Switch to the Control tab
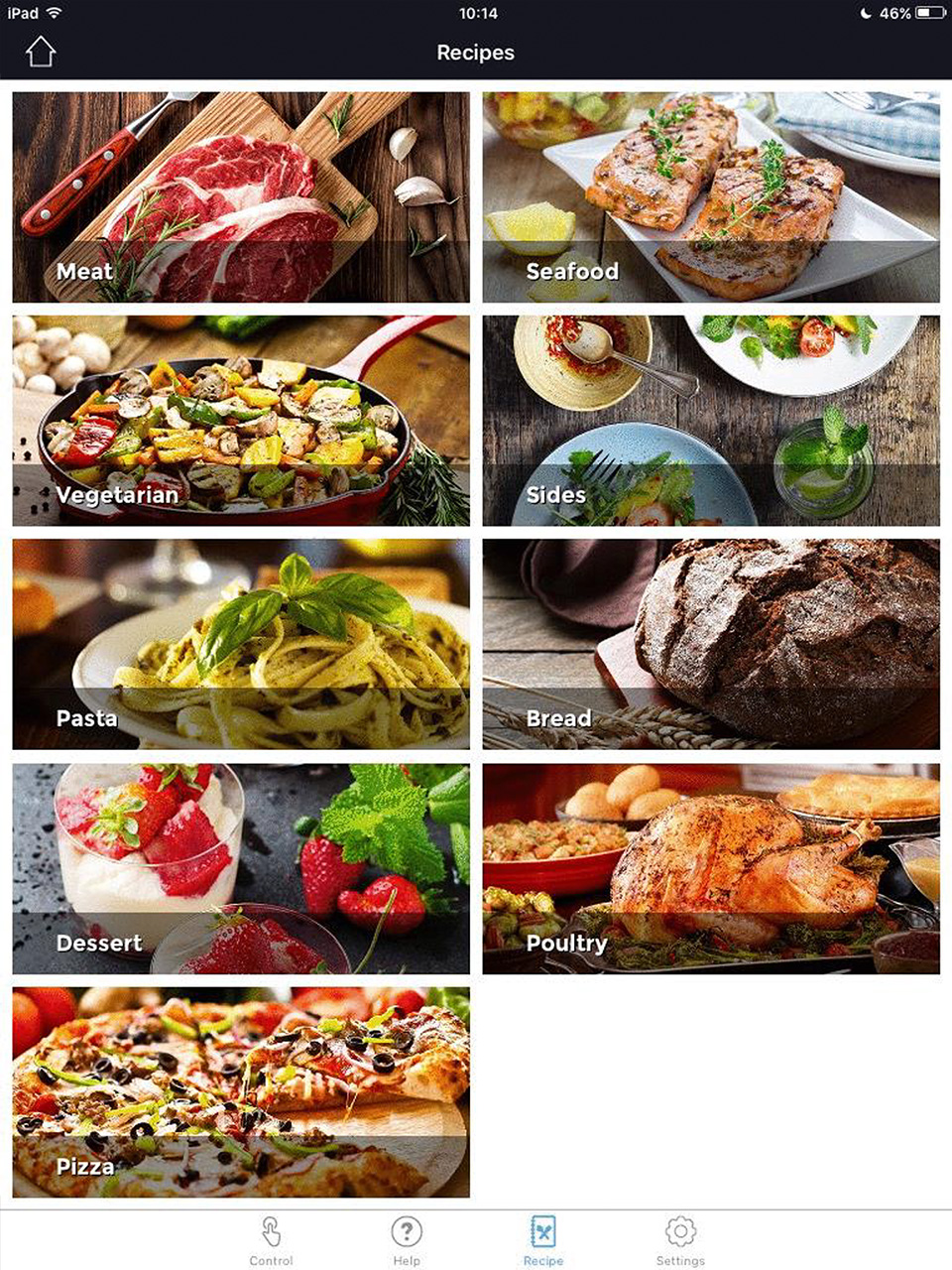Screen dimensions: 952x1270 coord(271,1240)
